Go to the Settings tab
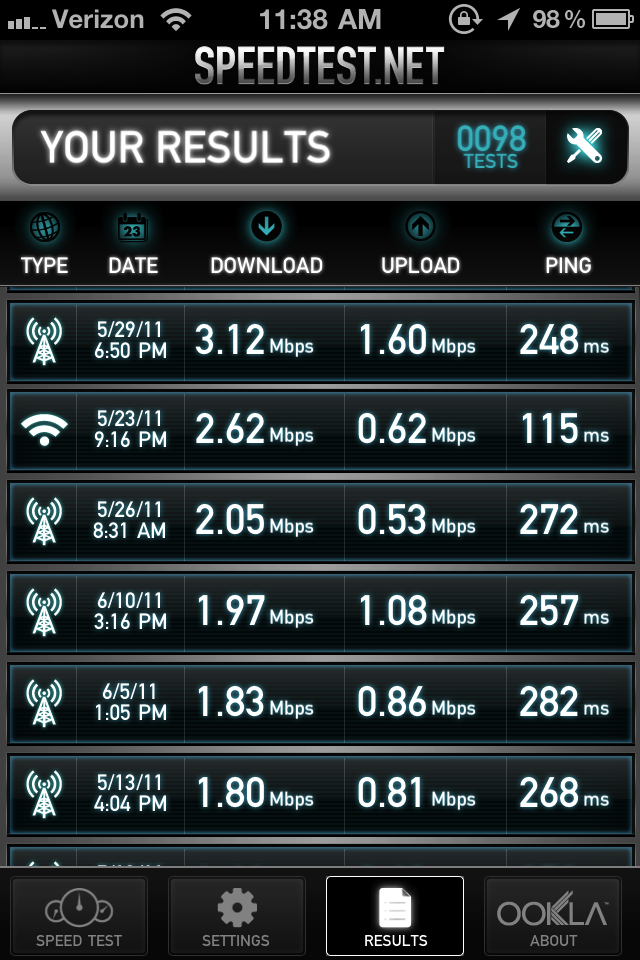The width and height of the screenshot is (640, 960). point(236,915)
